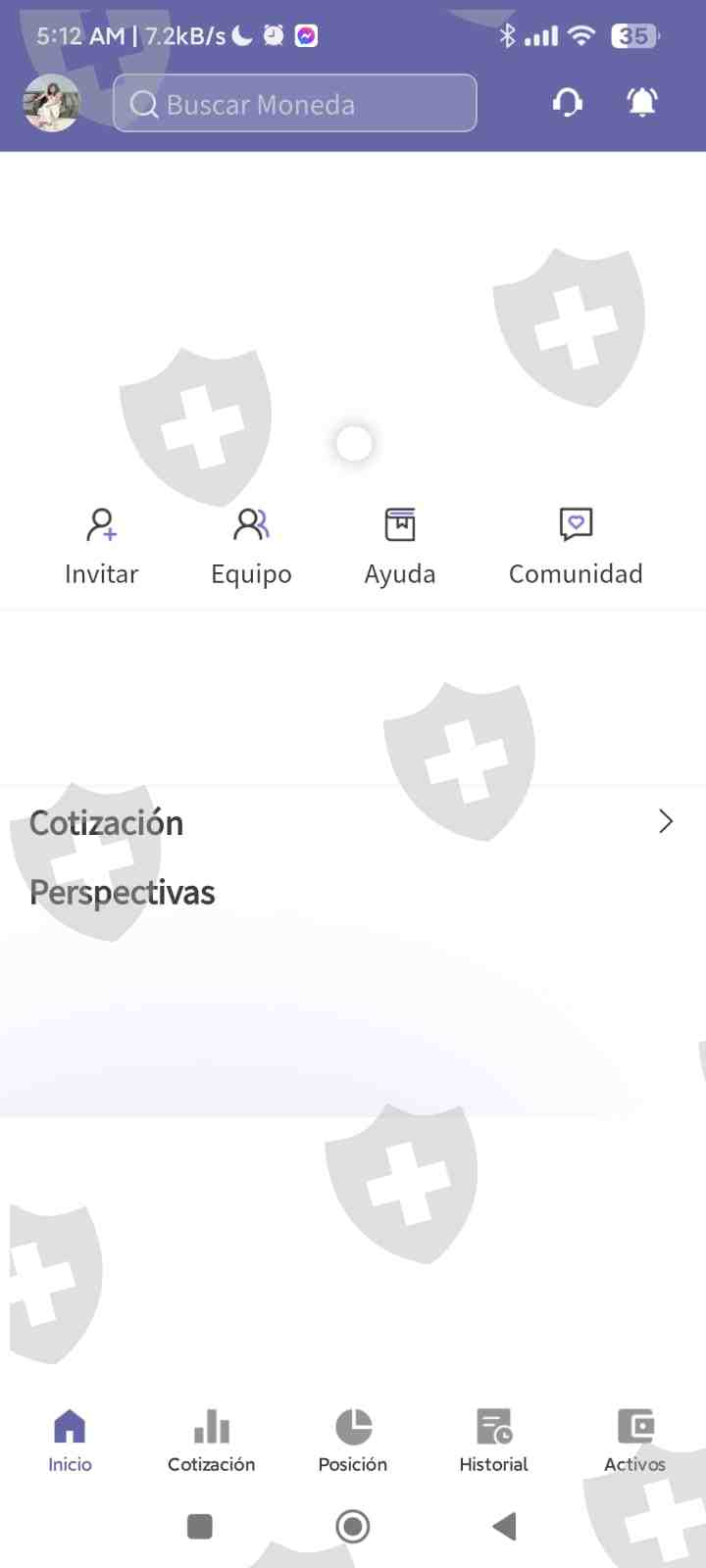Tap the system home button
The width and height of the screenshot is (706, 1568).
coord(353,1526)
